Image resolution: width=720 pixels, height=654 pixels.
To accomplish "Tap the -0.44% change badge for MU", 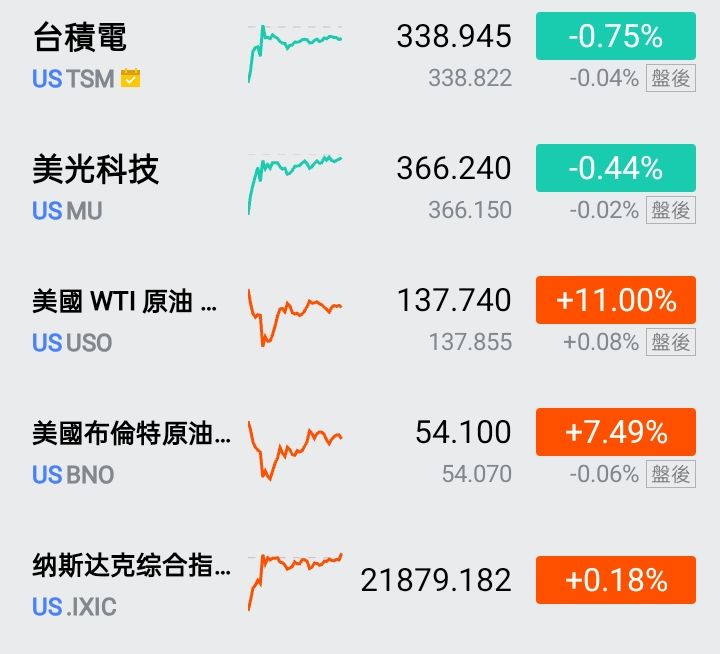I will 616,168.
